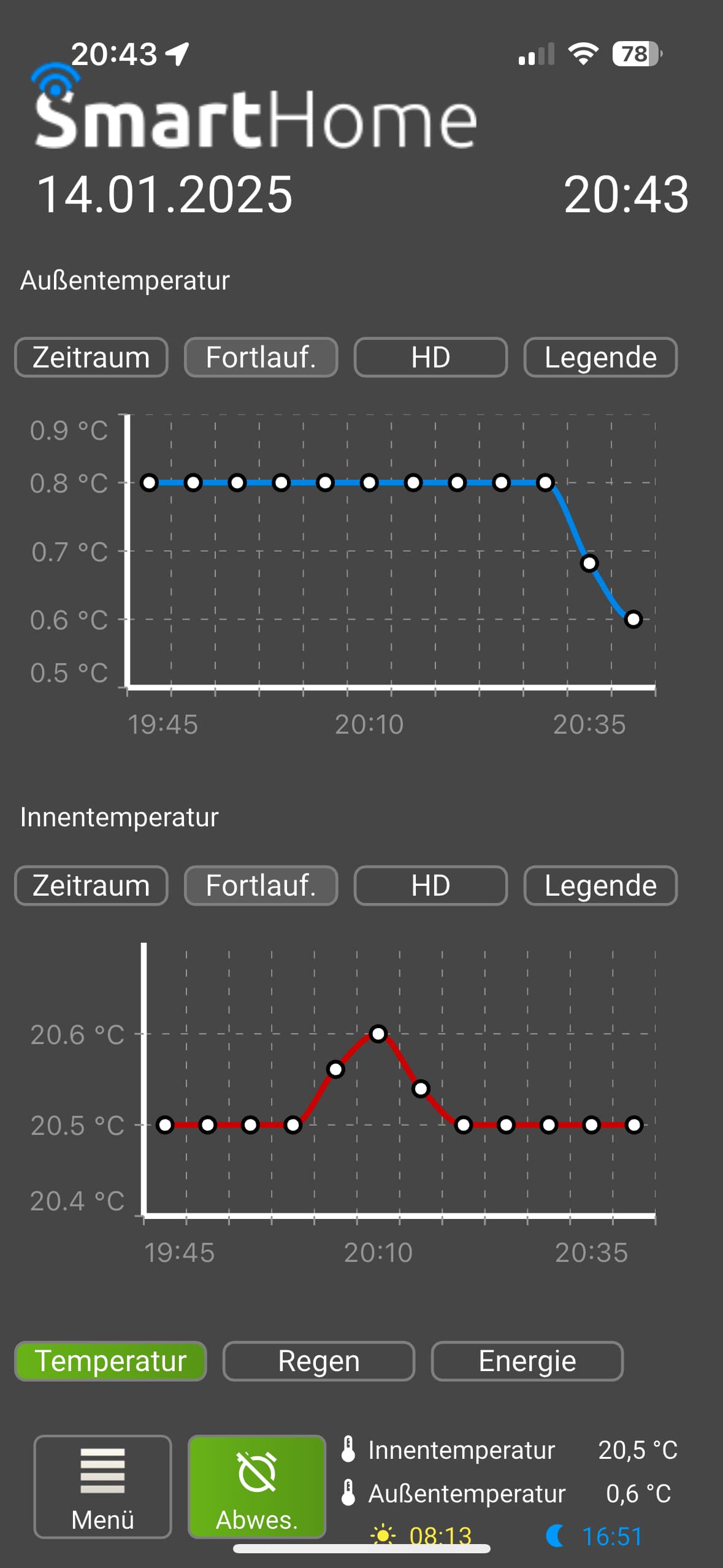Switch to the Energie tab
723x1568 pixels.
(x=527, y=1361)
